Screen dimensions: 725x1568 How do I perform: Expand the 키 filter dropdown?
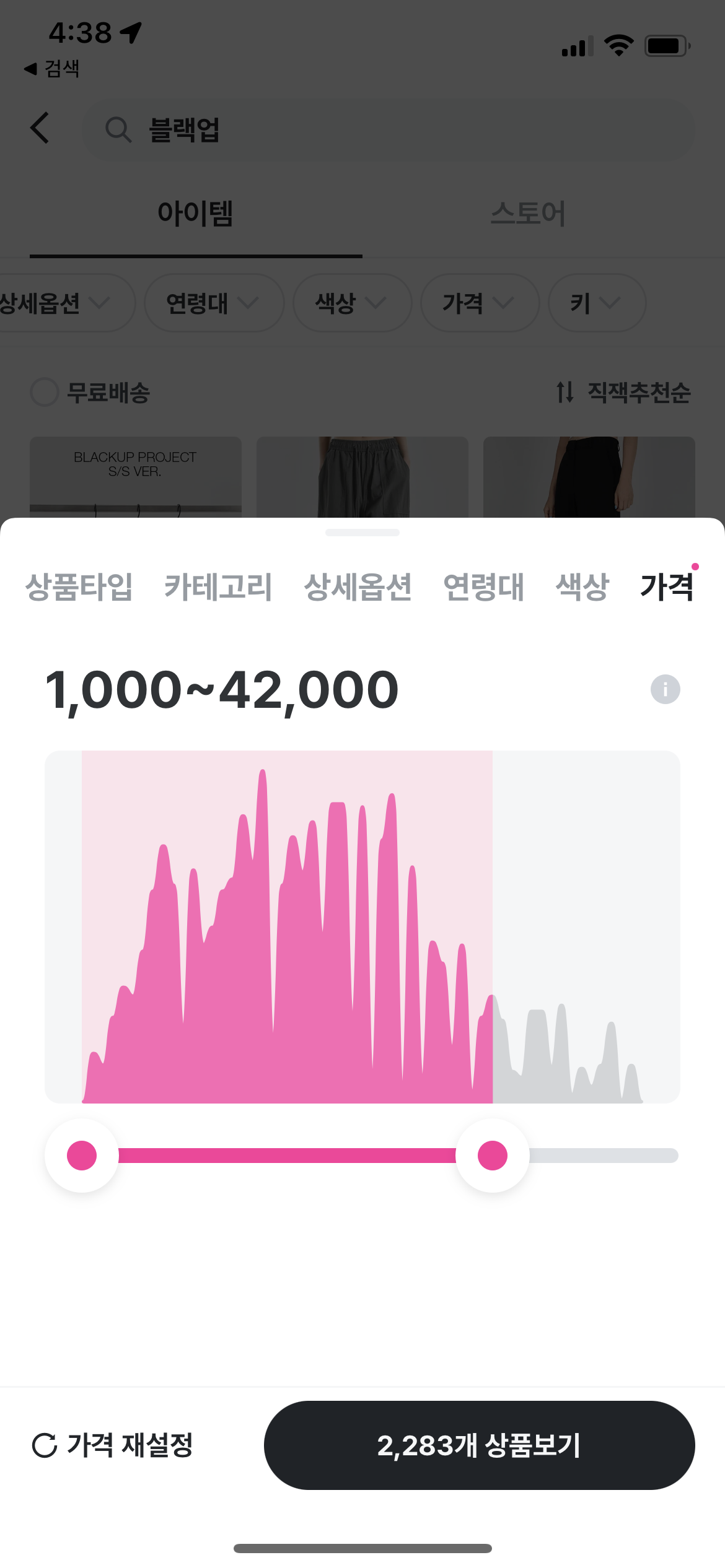[x=595, y=303]
